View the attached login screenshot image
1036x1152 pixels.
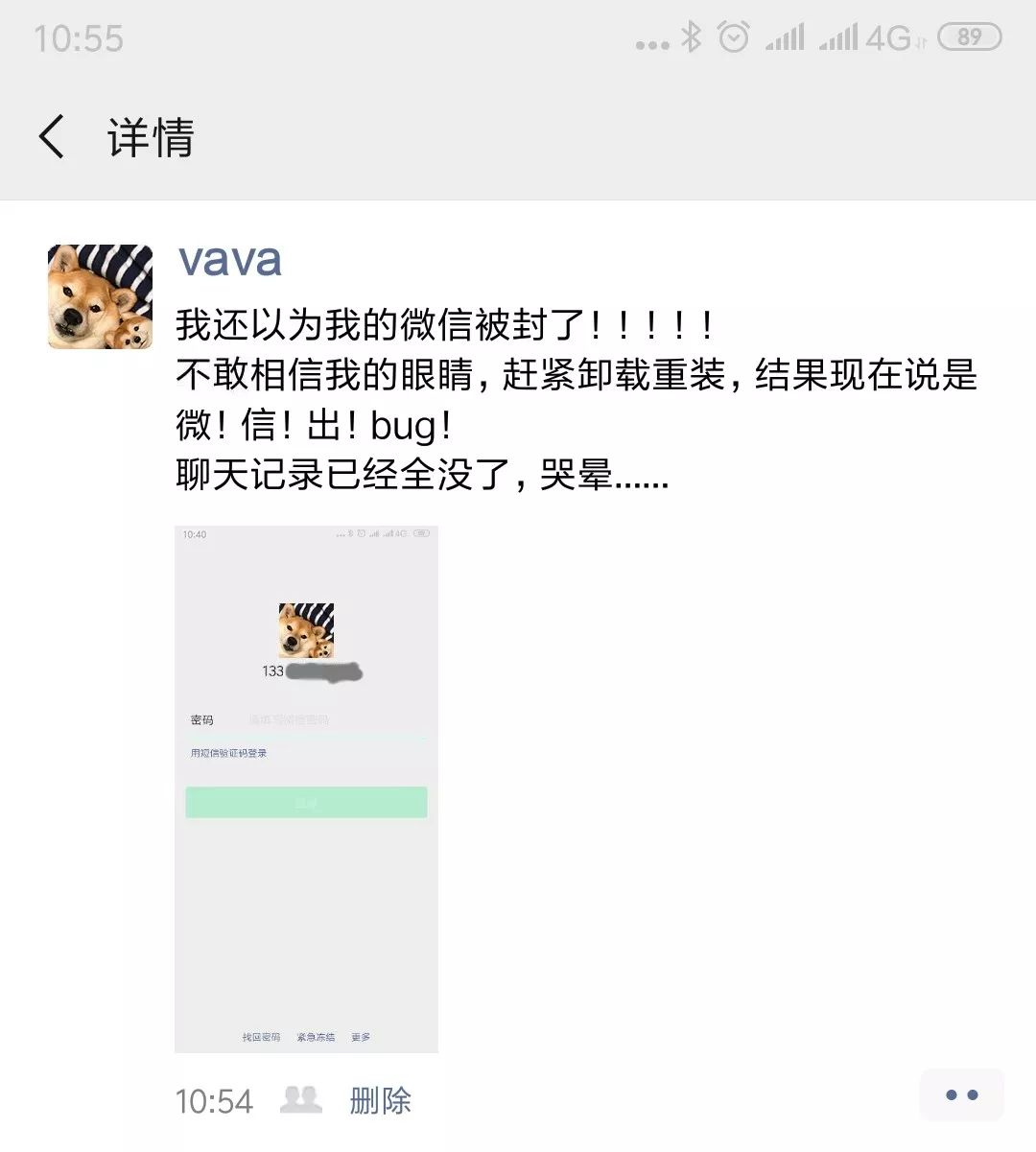306,788
